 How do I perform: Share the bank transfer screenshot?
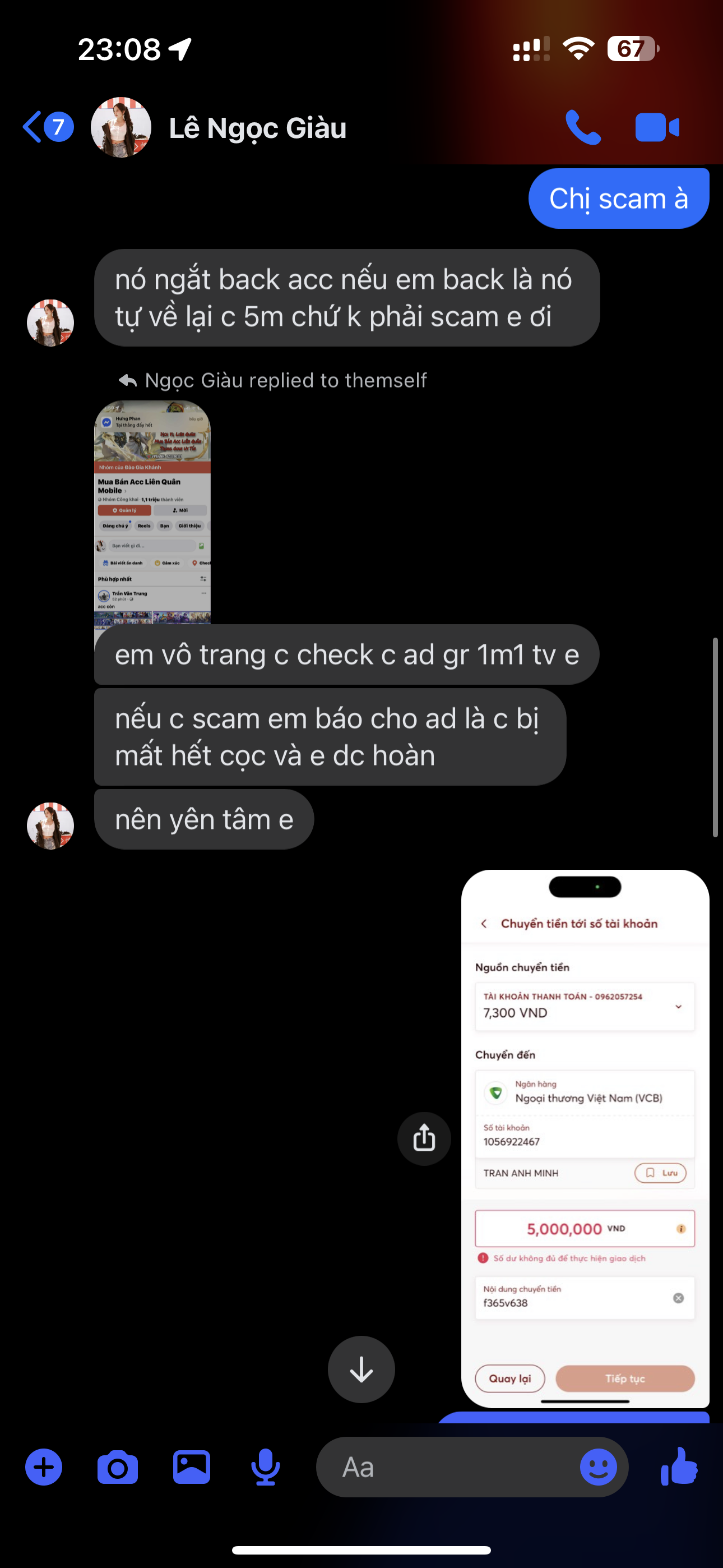click(x=424, y=1138)
